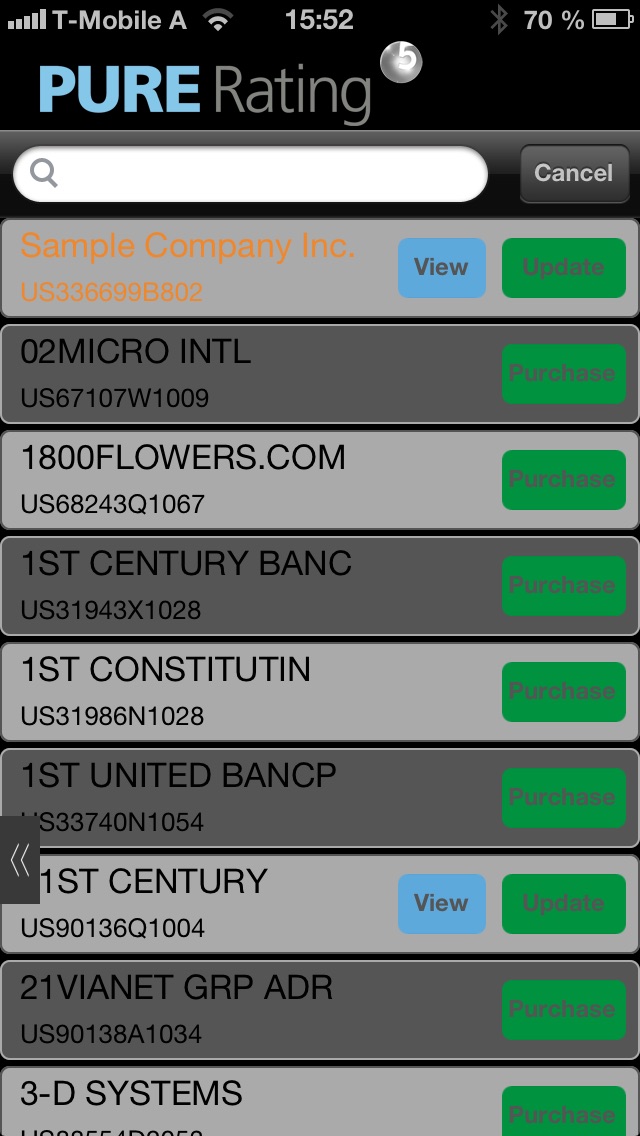Purchase the 02MICRO INTL rating

pyautogui.click(x=563, y=374)
